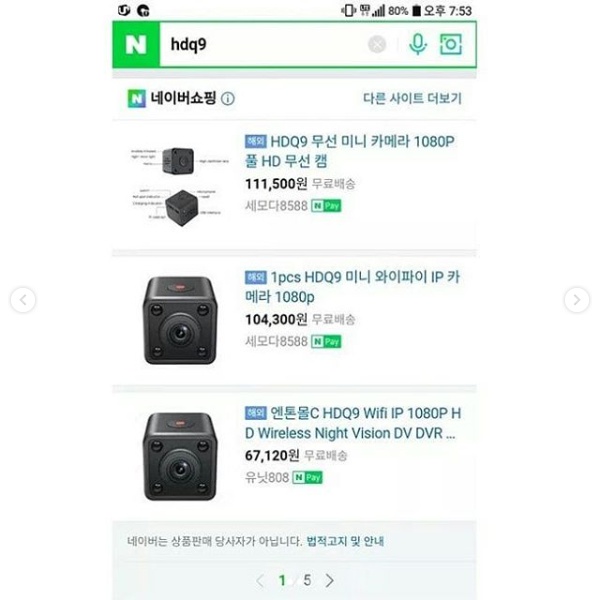Start voice search with the microphone
600x600 pixels.
417,45
